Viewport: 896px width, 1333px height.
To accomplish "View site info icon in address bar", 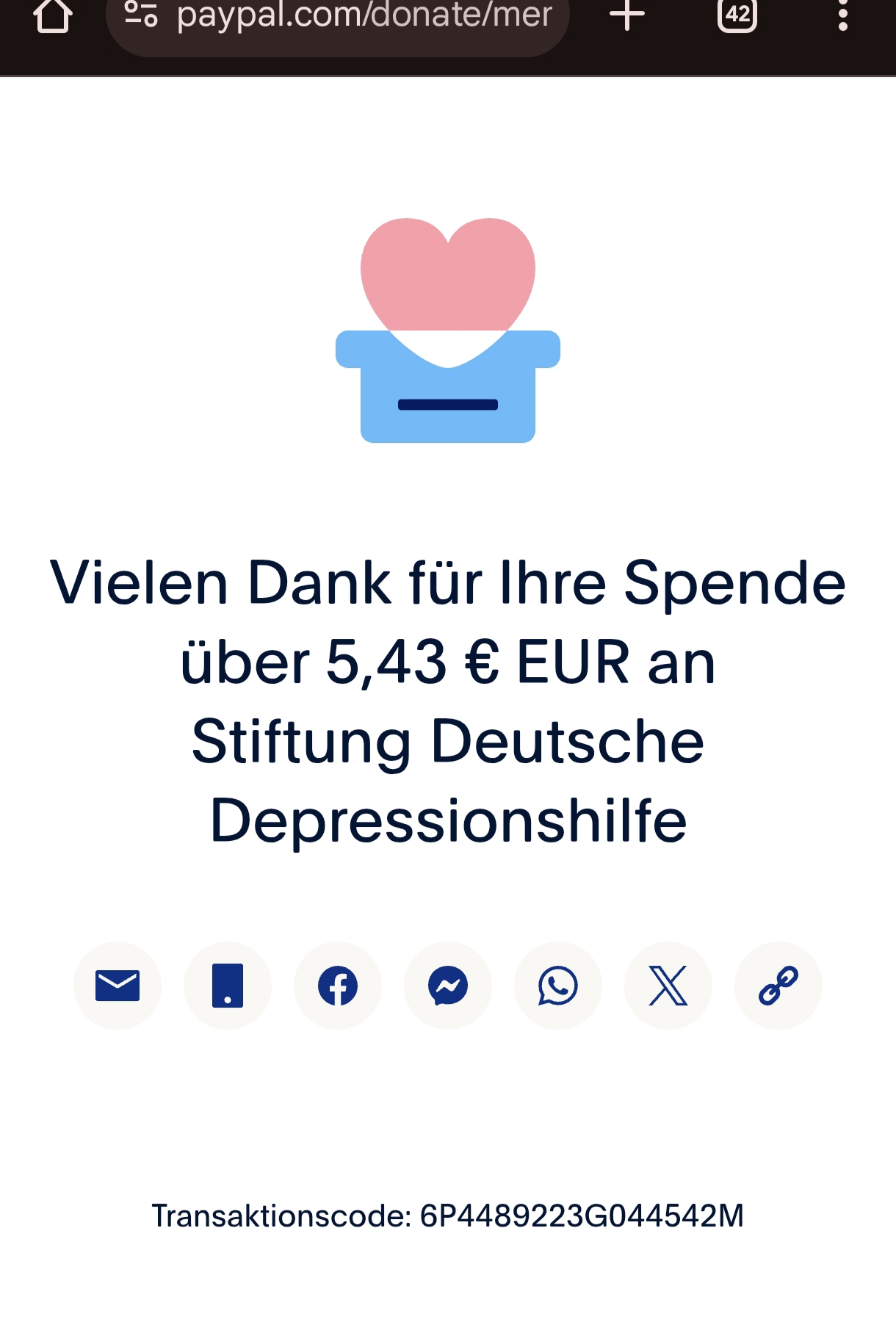I will tap(140, 13).
